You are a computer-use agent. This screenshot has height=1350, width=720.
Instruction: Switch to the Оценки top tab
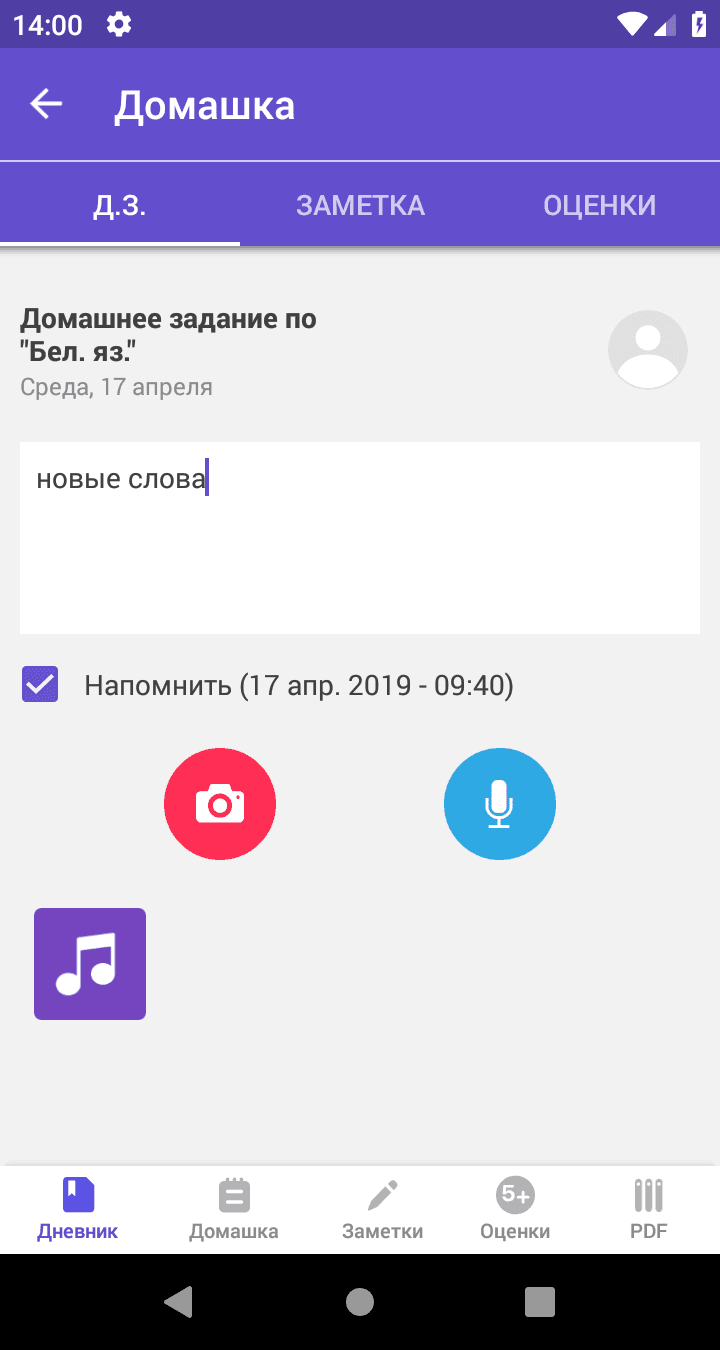point(599,206)
